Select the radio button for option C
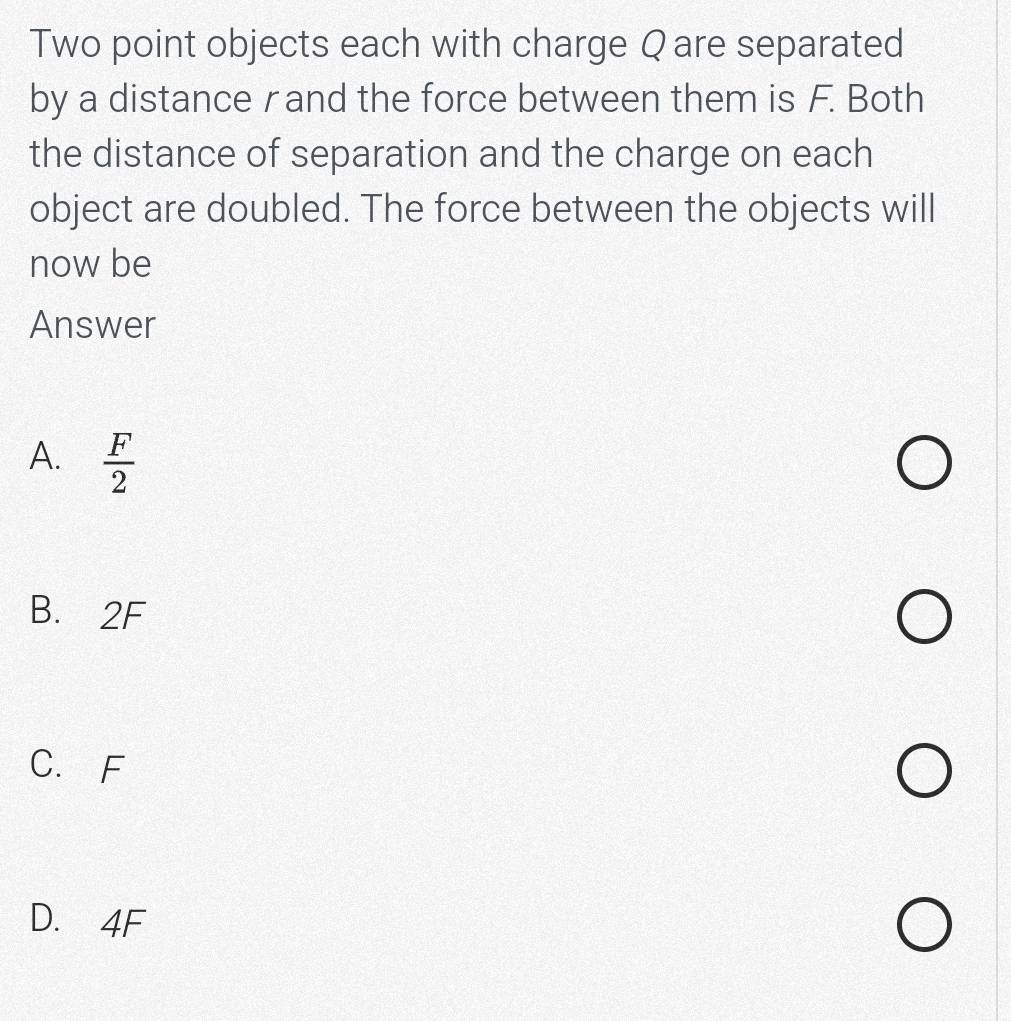 tap(923, 769)
